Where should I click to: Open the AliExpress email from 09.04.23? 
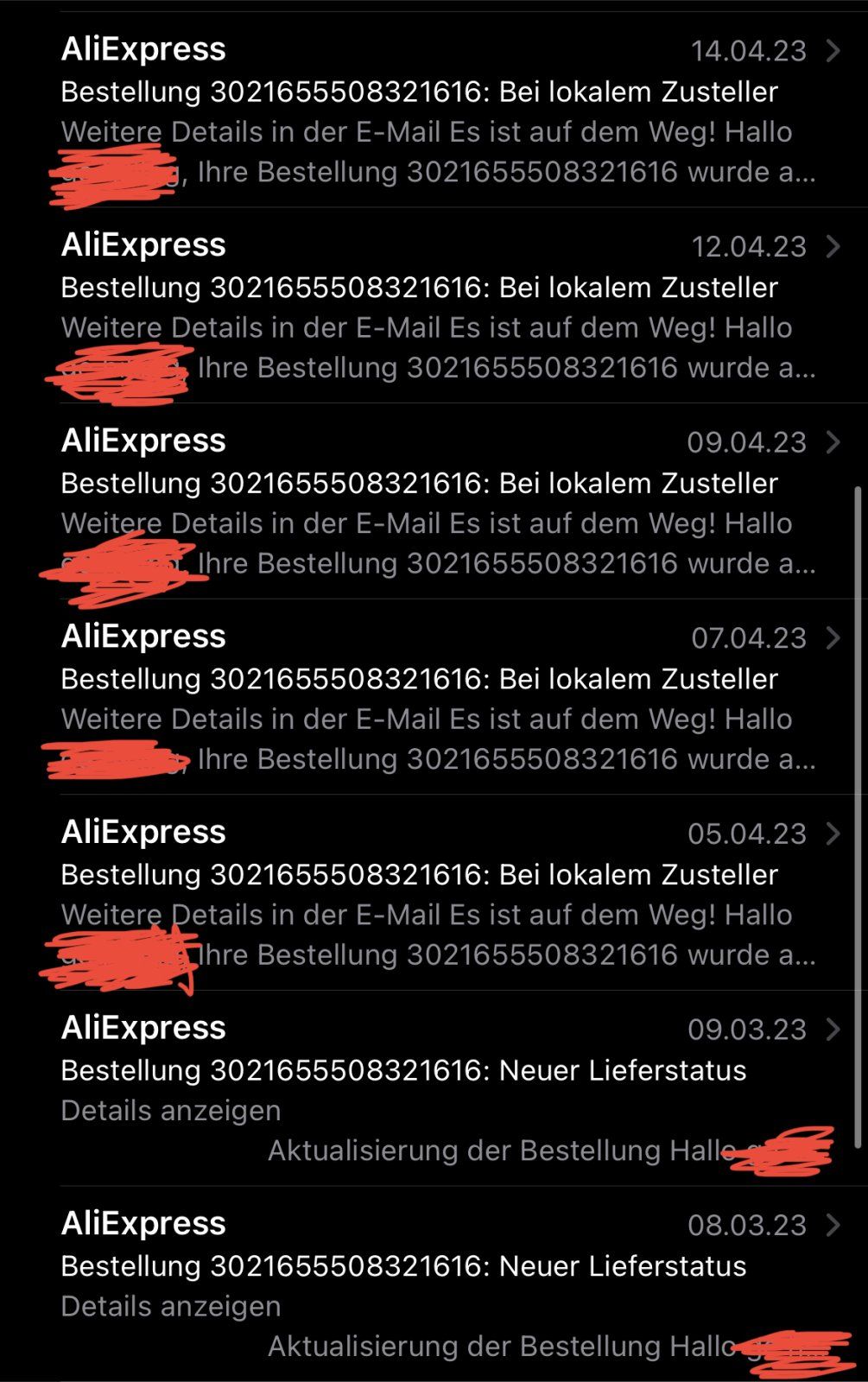click(432, 502)
